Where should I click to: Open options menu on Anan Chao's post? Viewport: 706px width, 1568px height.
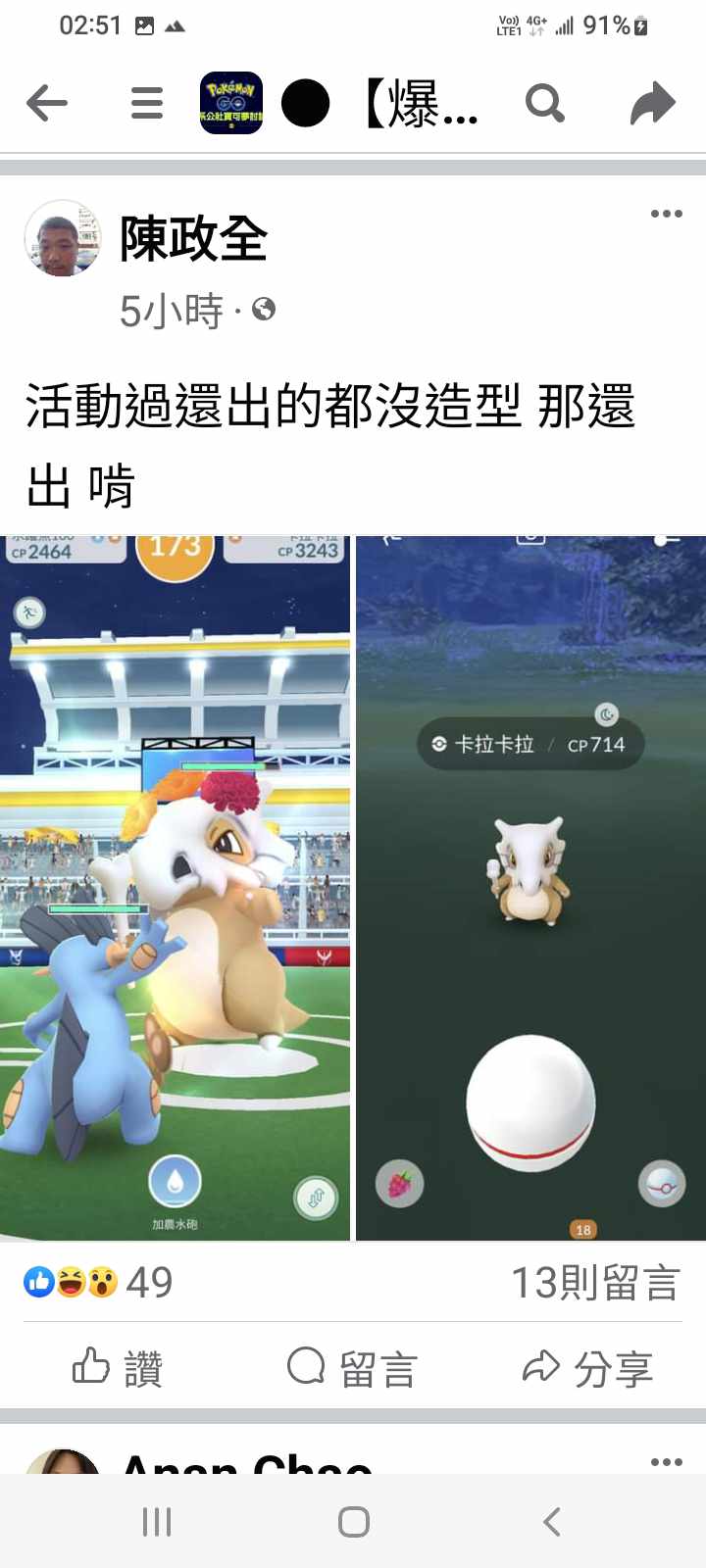tap(666, 1461)
